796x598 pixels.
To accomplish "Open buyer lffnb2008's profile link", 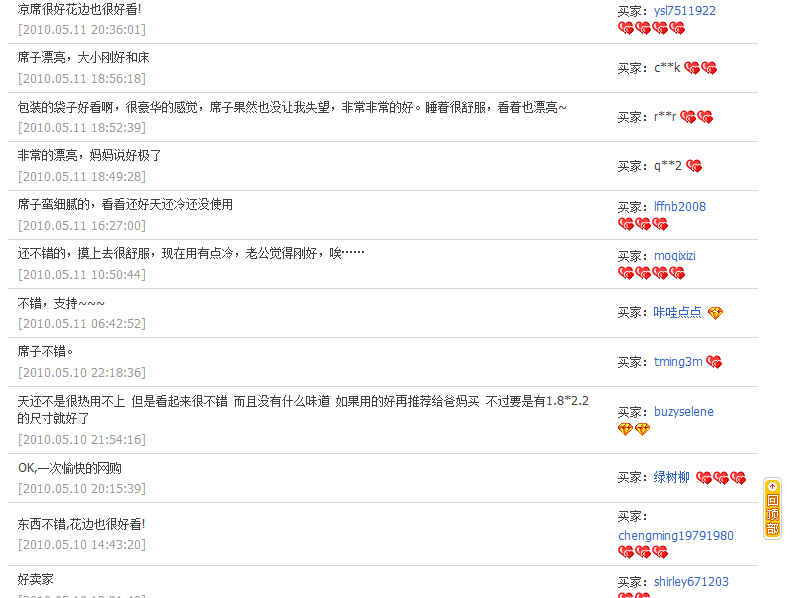I will (x=679, y=207).
